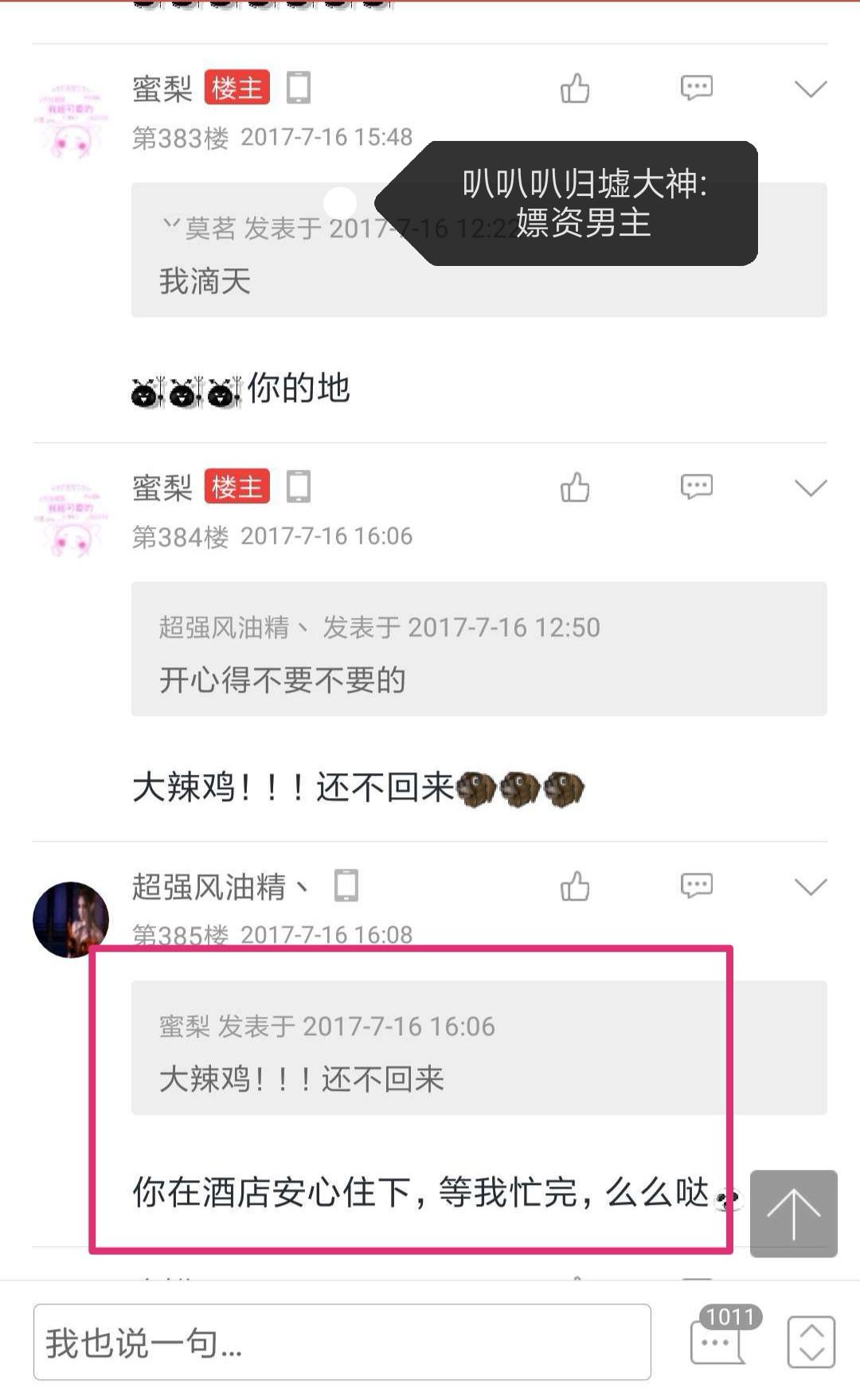860x1400 pixels.
Task: Tap the 我也说一句 reply input box
Action: (342, 1342)
